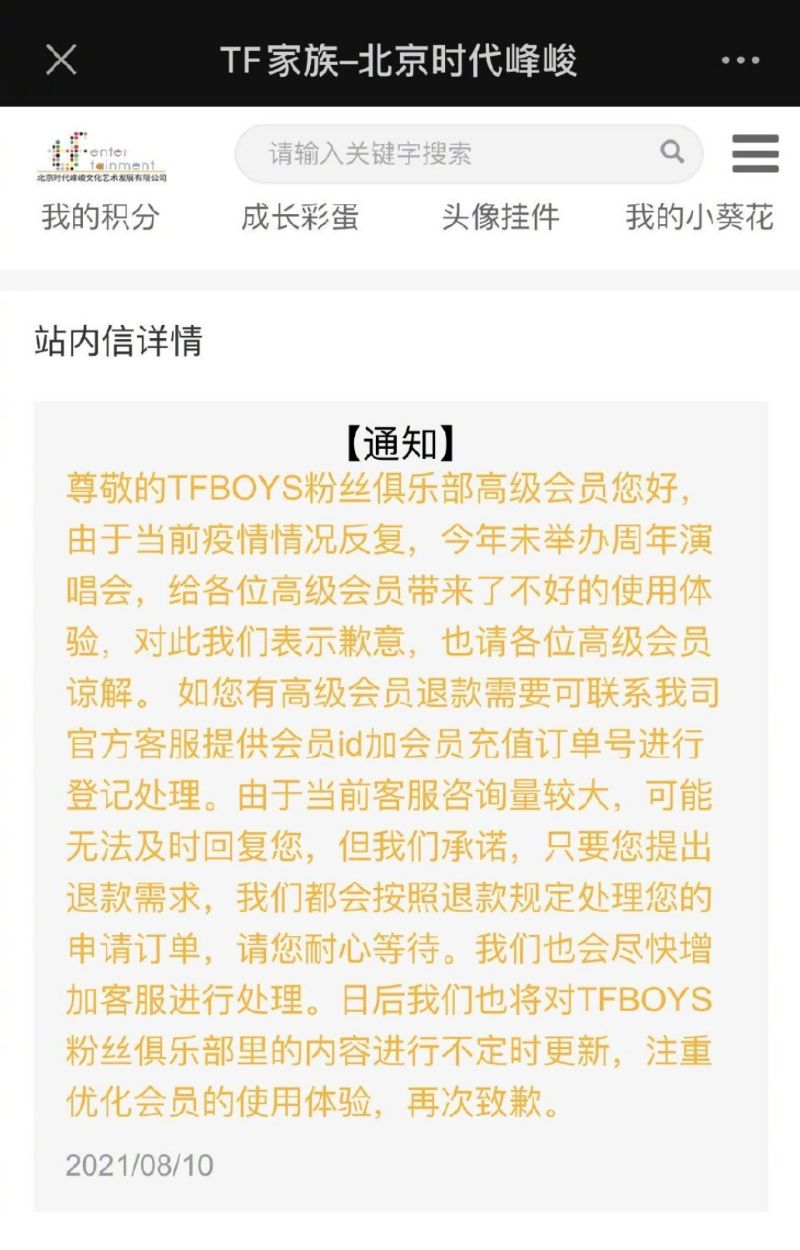Switch to 头像挂件
The image size is (800, 1250).
[x=500, y=217]
